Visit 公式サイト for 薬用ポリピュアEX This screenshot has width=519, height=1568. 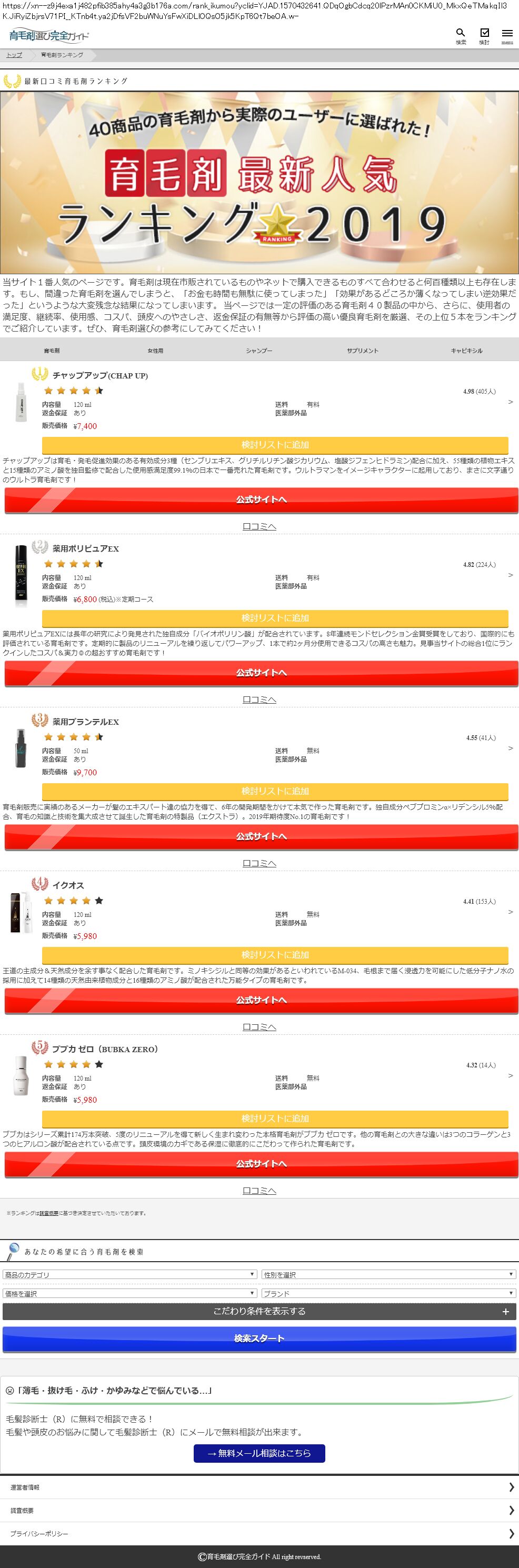[261, 673]
